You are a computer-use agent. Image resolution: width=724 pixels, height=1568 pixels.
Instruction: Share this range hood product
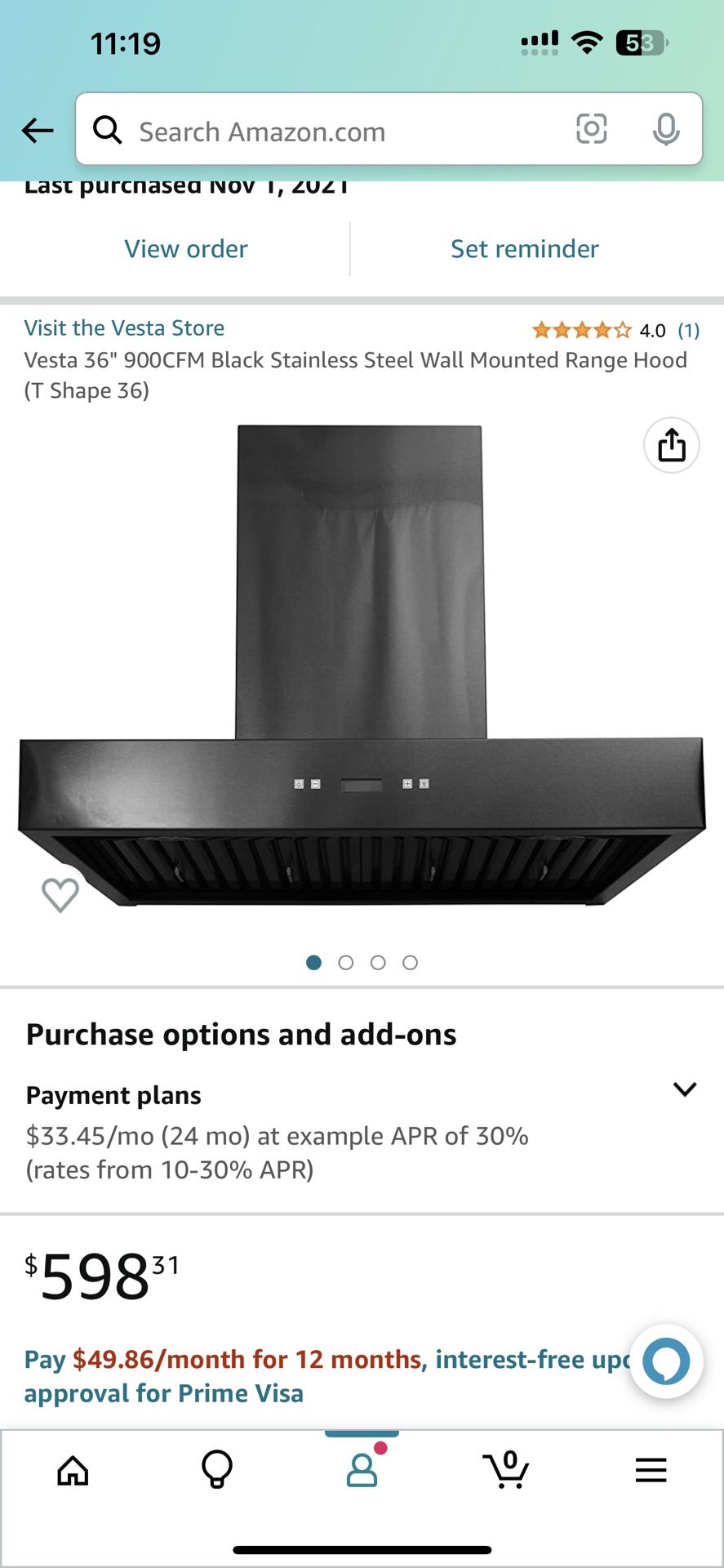click(x=671, y=445)
